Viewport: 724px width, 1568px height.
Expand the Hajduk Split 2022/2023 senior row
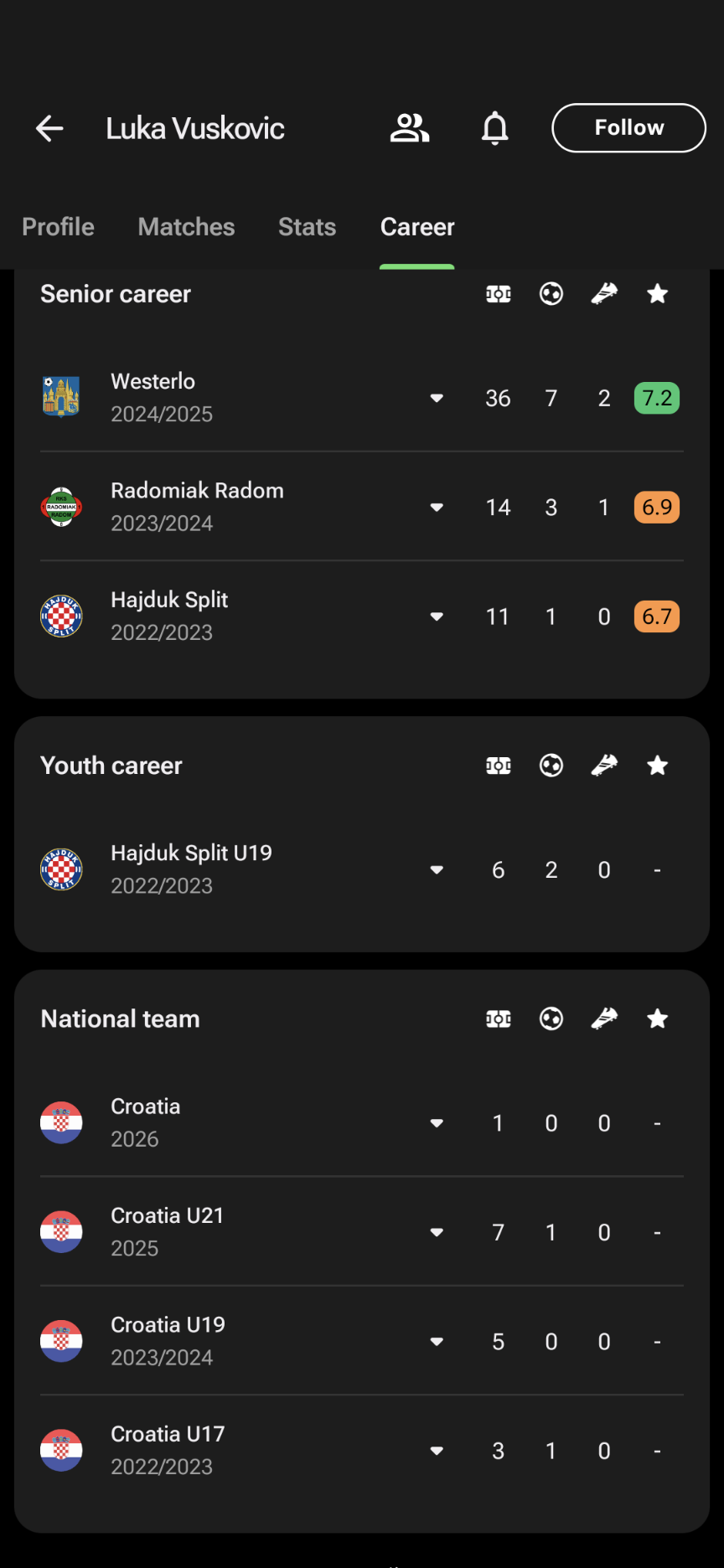[x=437, y=616]
